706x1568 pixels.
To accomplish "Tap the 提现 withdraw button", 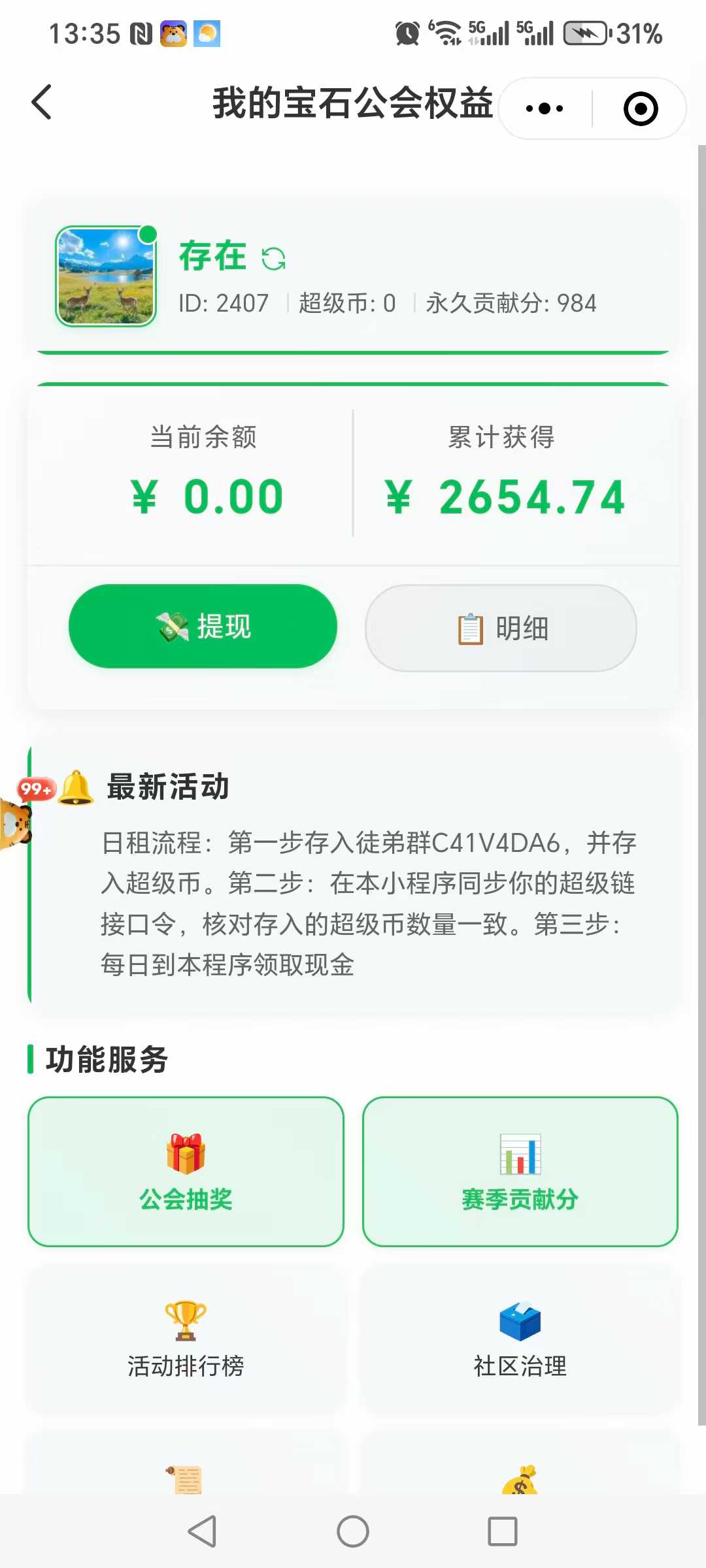I will [203, 626].
